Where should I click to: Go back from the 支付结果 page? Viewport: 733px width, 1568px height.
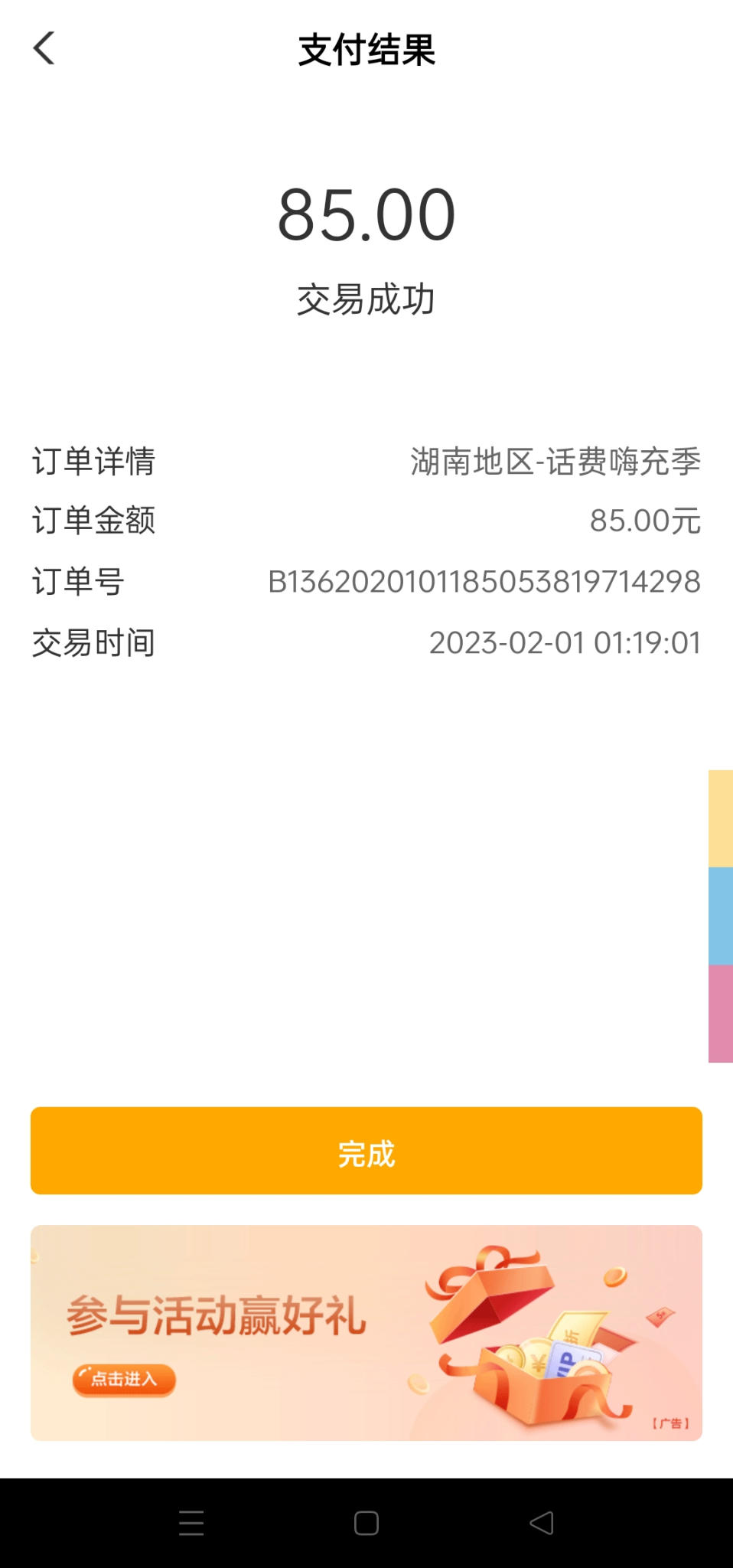(x=44, y=49)
